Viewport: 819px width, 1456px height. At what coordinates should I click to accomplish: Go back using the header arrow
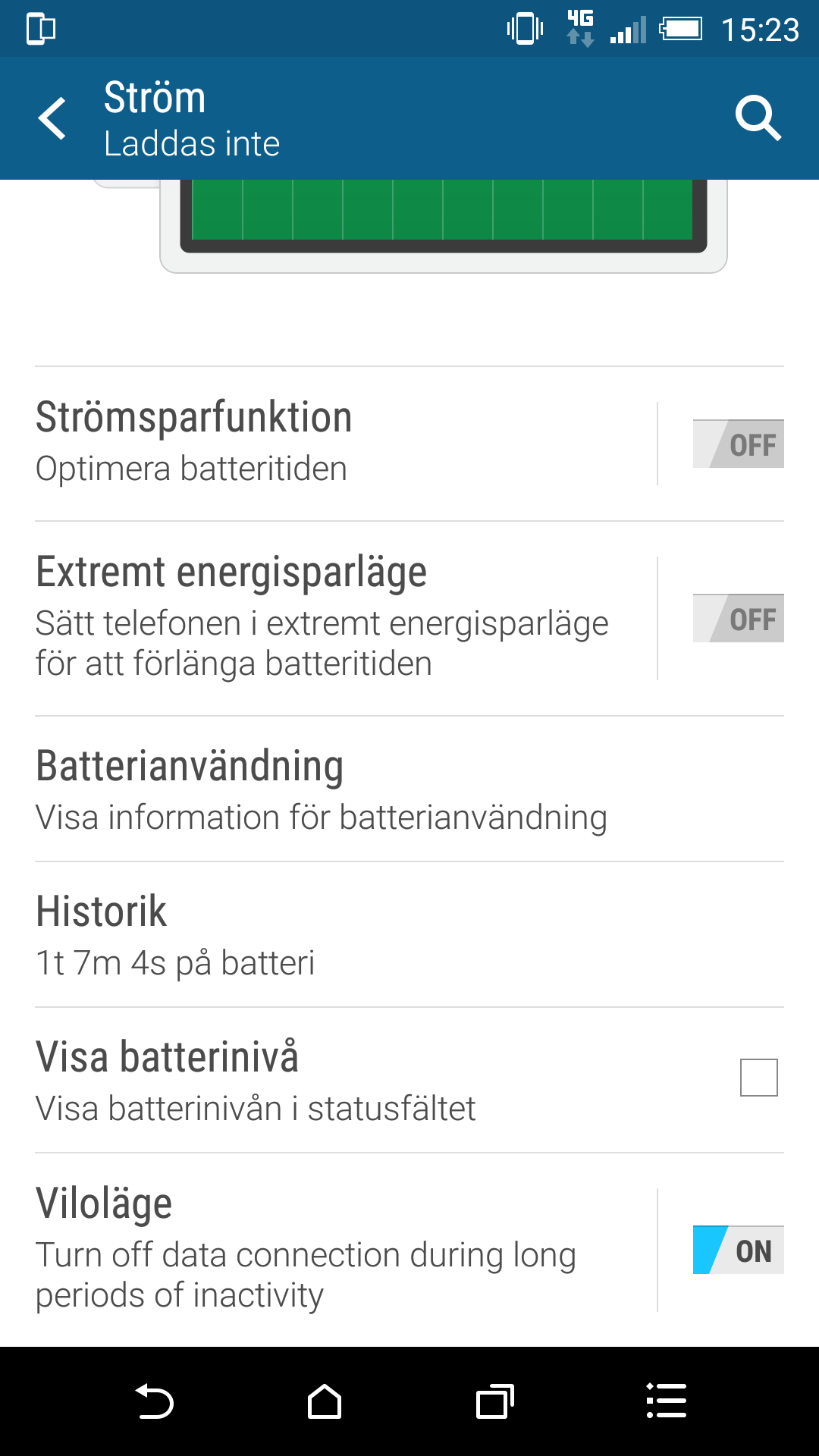coord(52,118)
